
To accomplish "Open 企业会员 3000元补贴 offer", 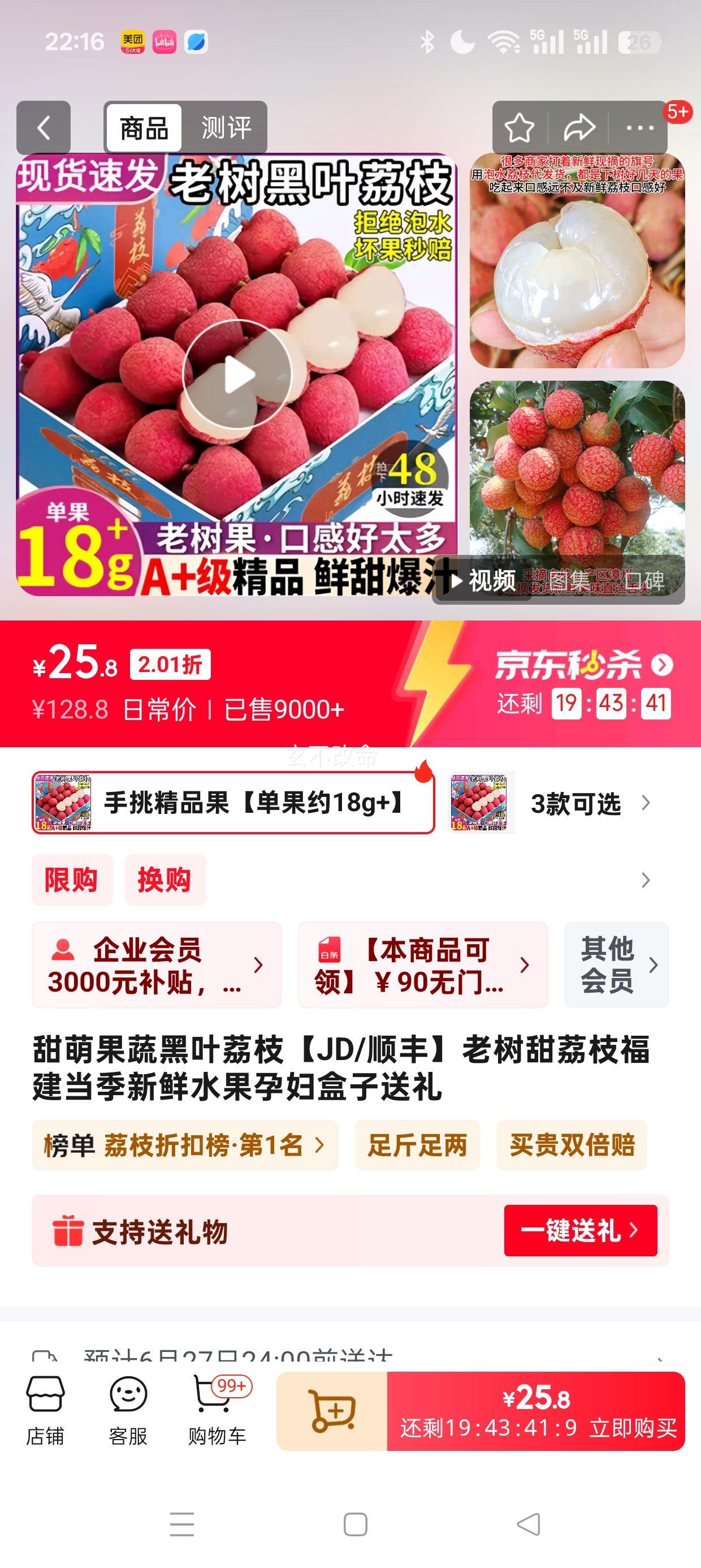I will pos(157,966).
